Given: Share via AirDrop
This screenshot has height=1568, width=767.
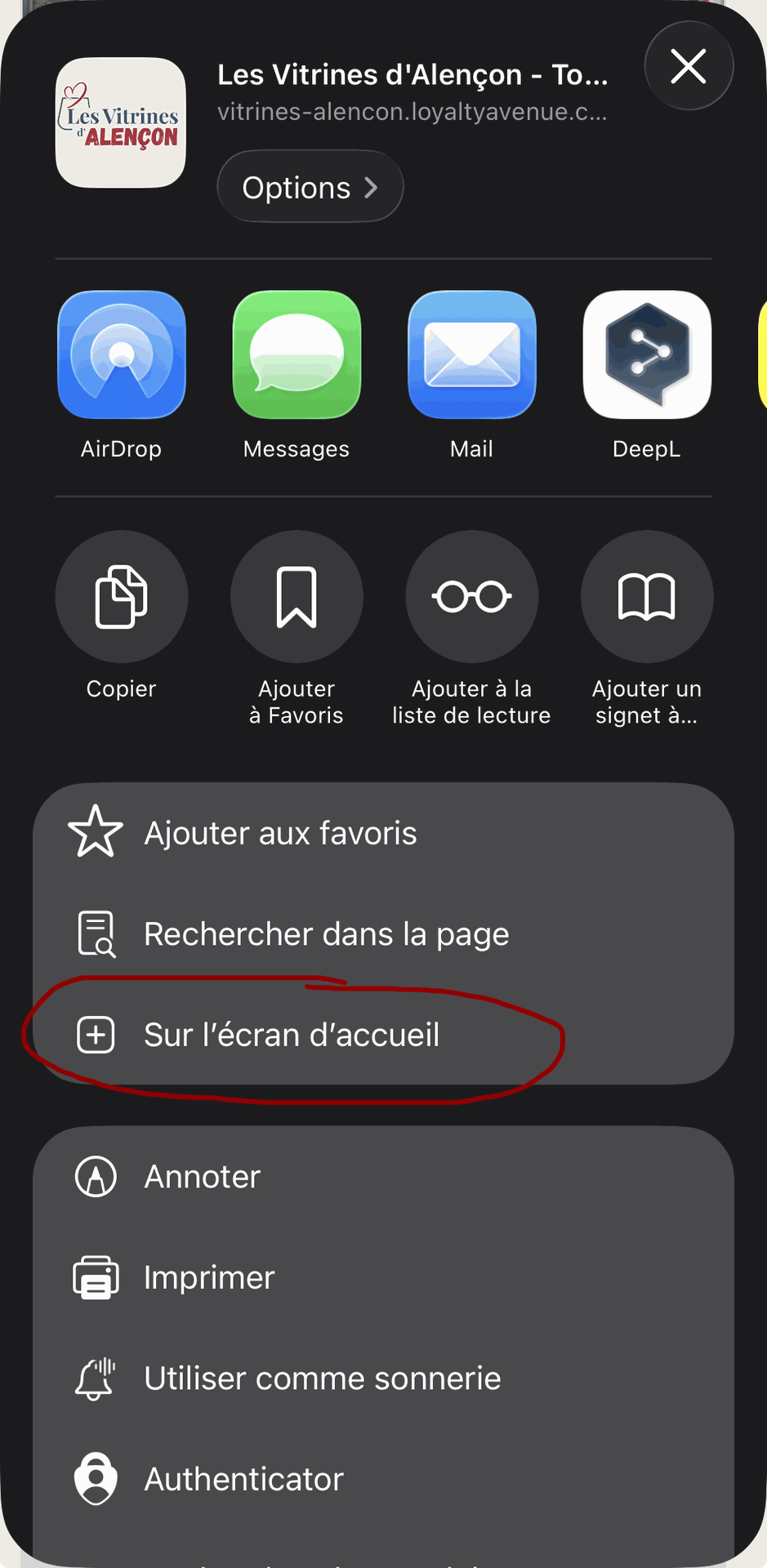Looking at the screenshot, I should (x=122, y=355).
